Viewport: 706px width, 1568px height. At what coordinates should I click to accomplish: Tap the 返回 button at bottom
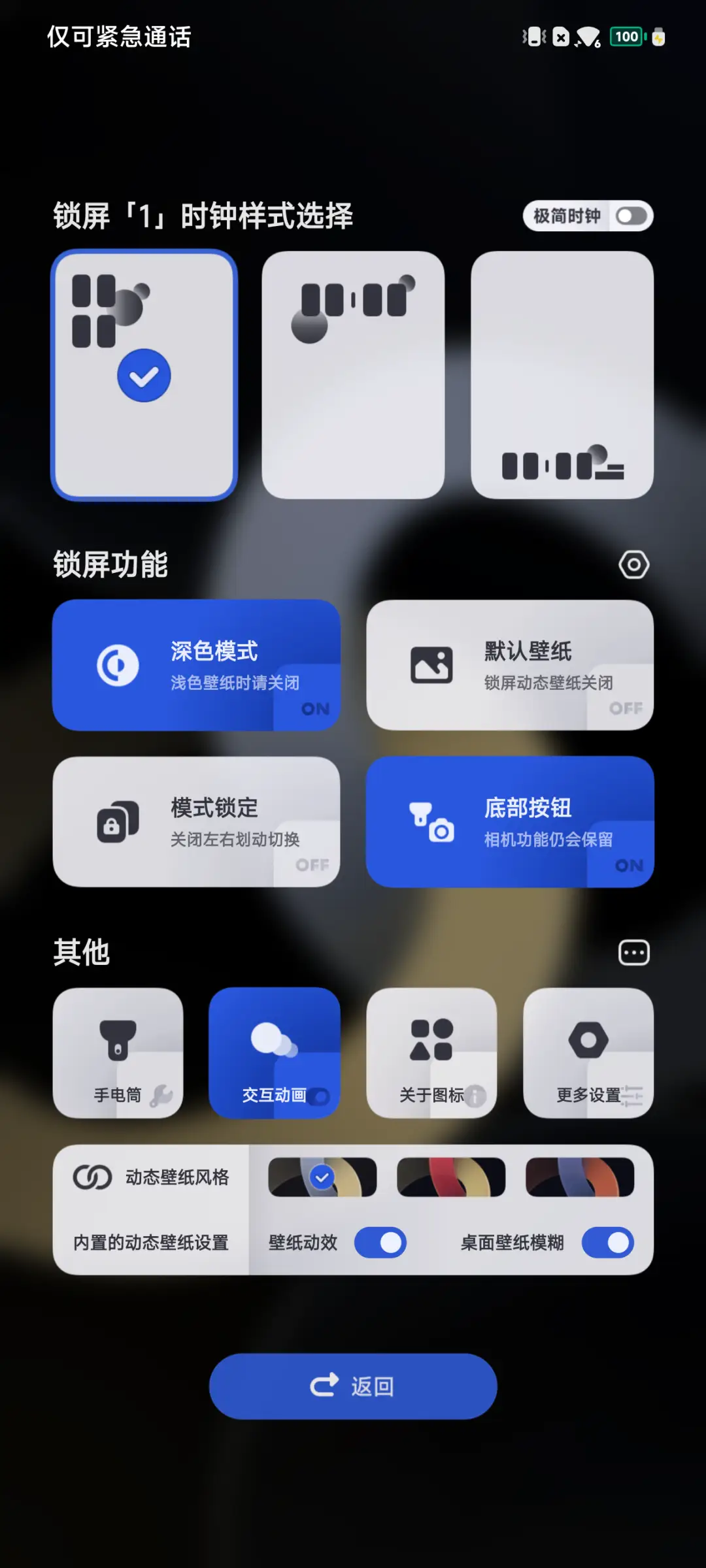tap(352, 1386)
